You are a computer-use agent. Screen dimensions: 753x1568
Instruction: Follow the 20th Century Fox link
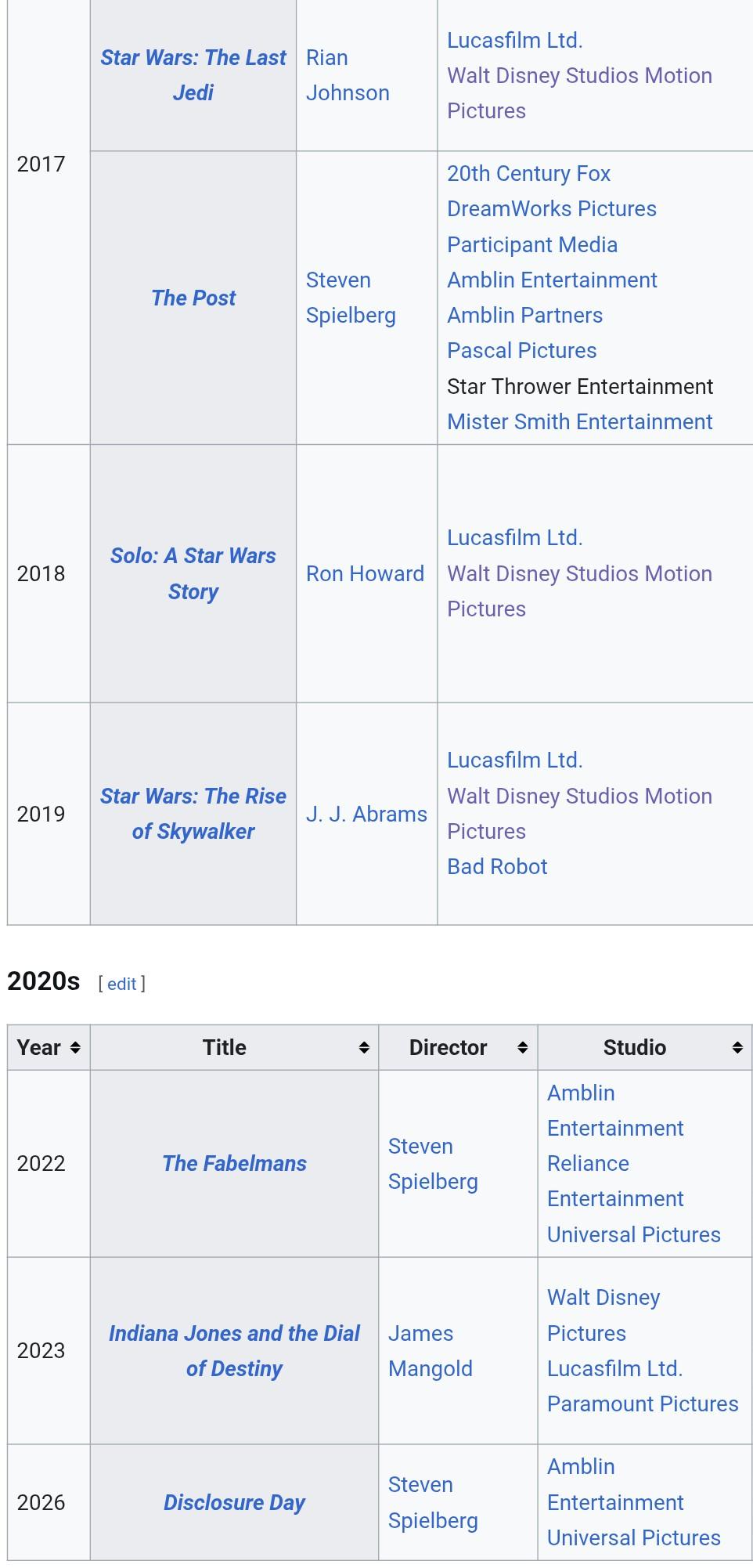coord(528,174)
